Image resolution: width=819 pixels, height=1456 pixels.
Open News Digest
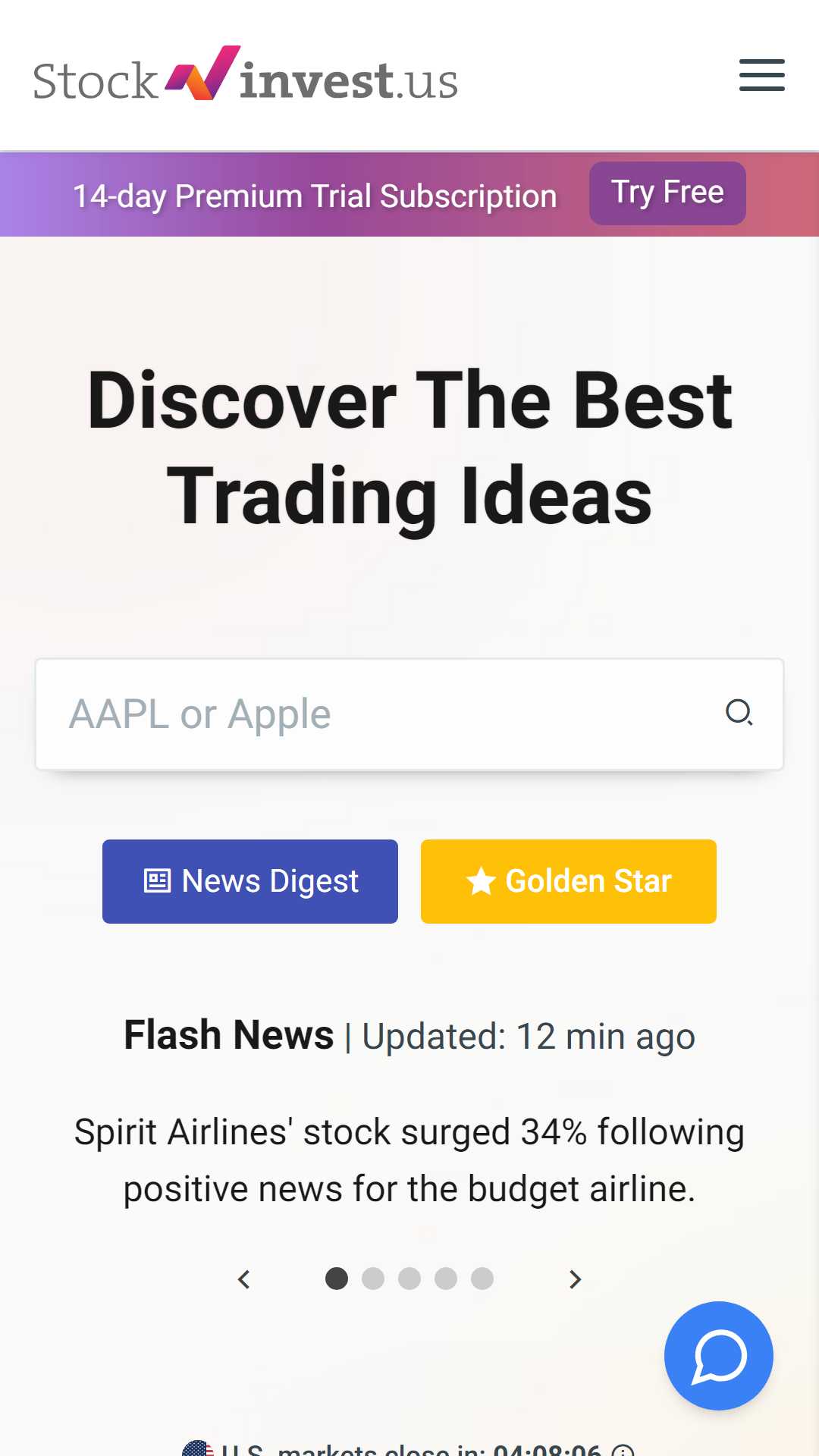tap(250, 881)
